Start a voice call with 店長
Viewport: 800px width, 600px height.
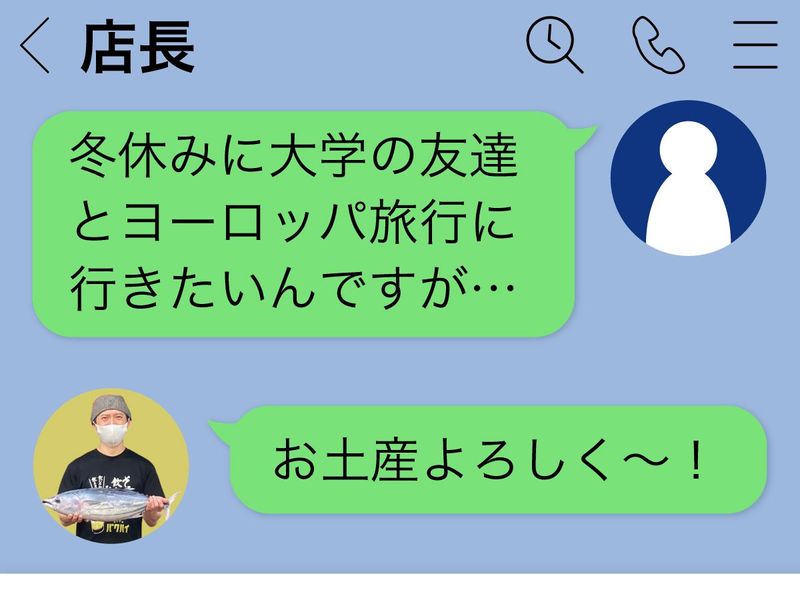pos(658,46)
